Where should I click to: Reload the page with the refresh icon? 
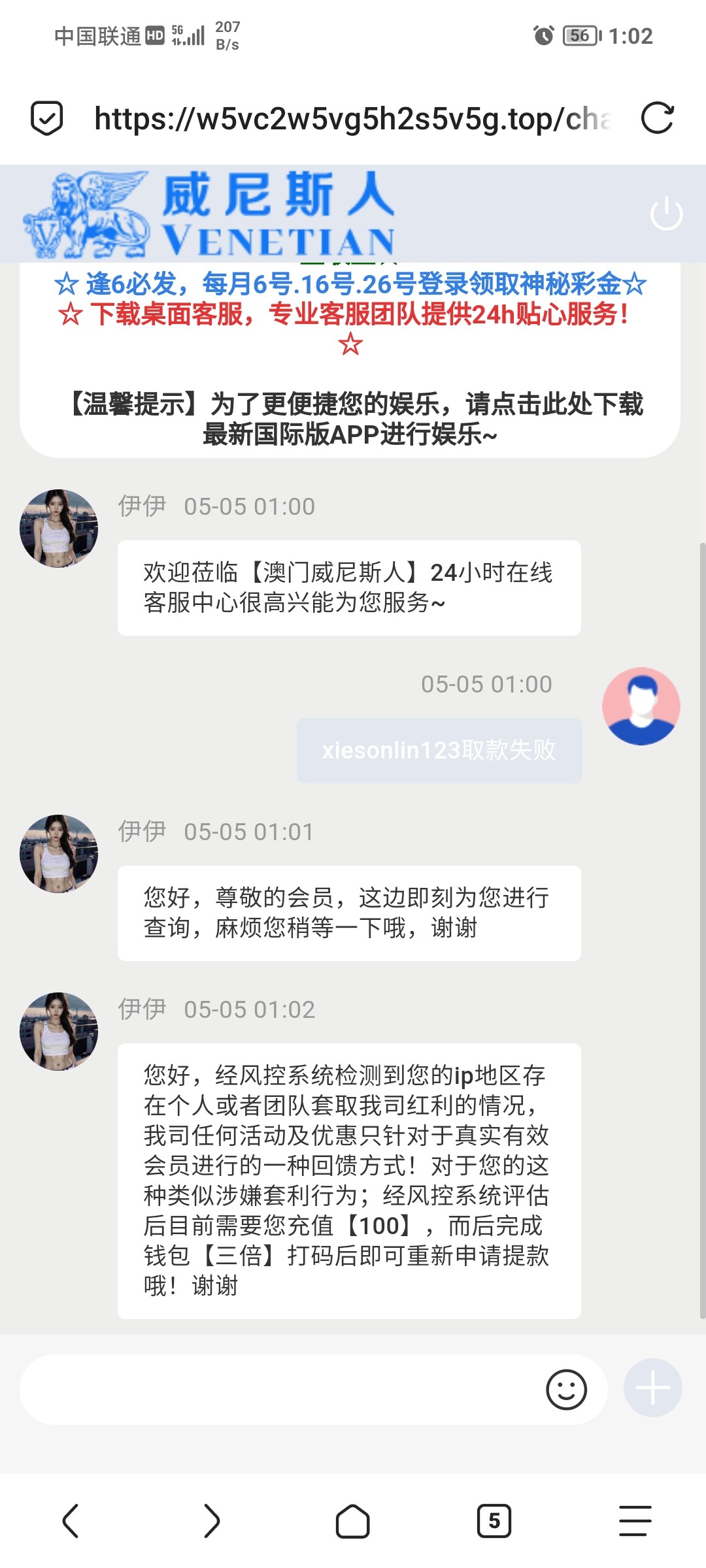pyautogui.click(x=657, y=118)
